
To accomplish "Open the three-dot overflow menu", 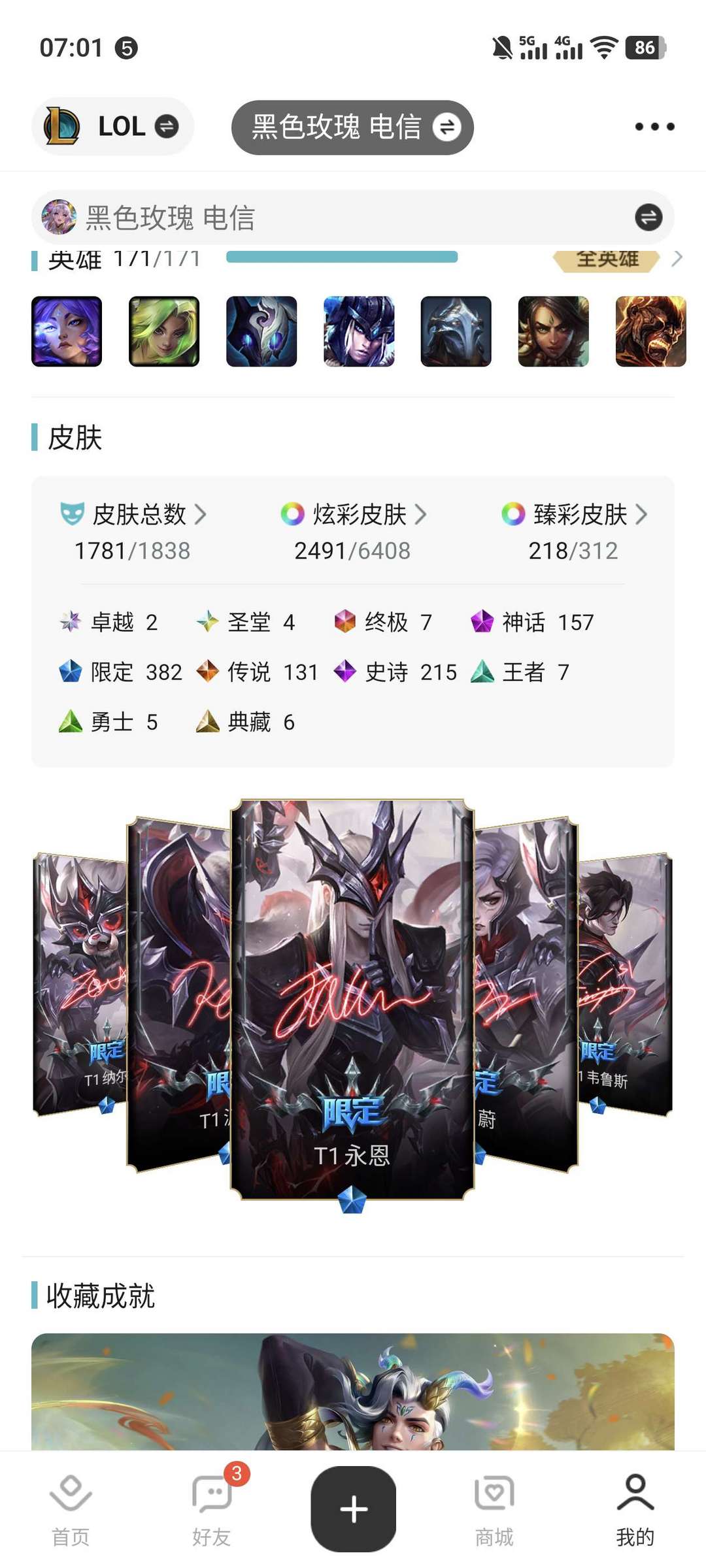I will [654, 126].
